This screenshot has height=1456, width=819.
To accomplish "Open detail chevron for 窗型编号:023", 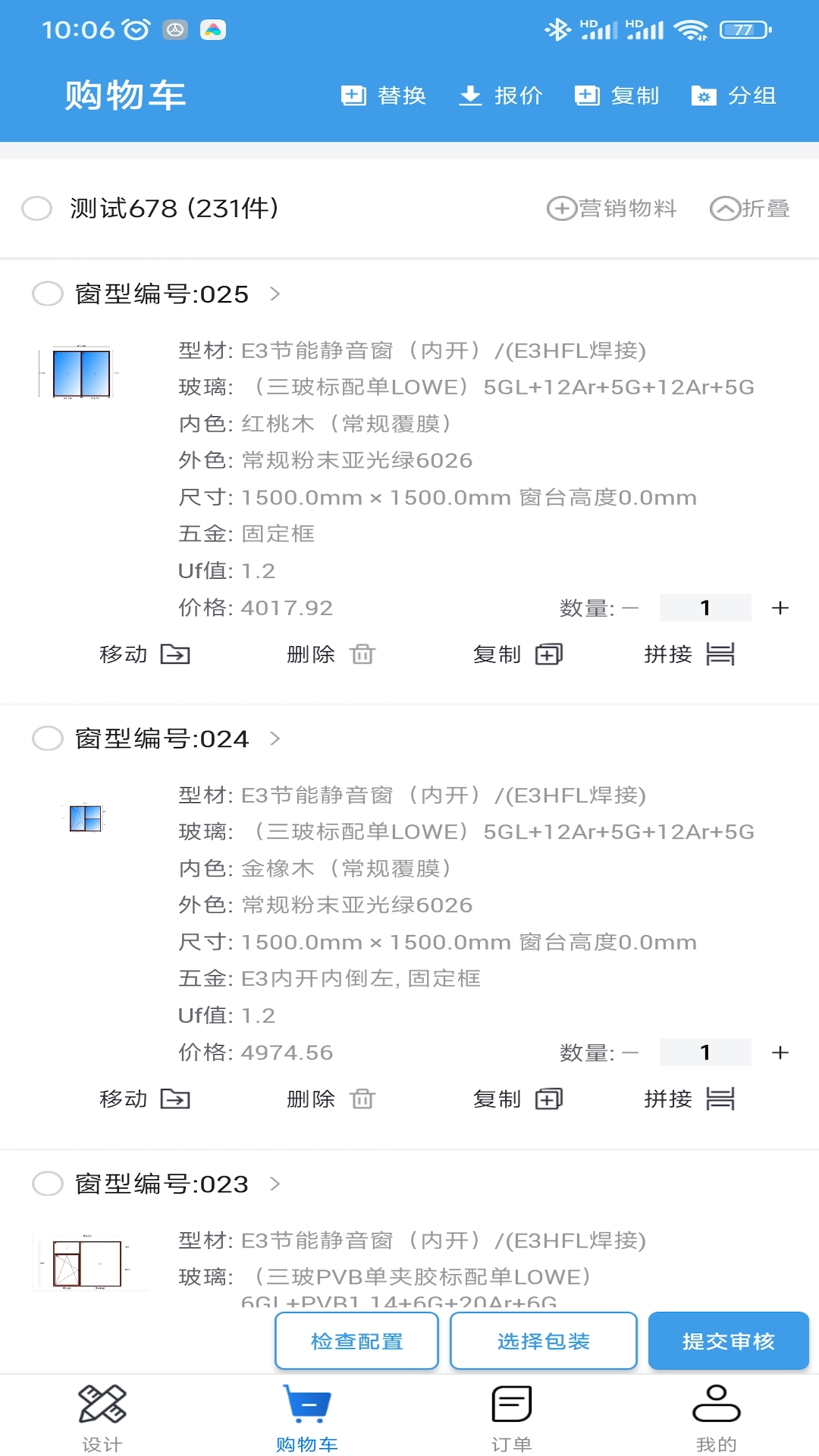I will click(x=275, y=1183).
